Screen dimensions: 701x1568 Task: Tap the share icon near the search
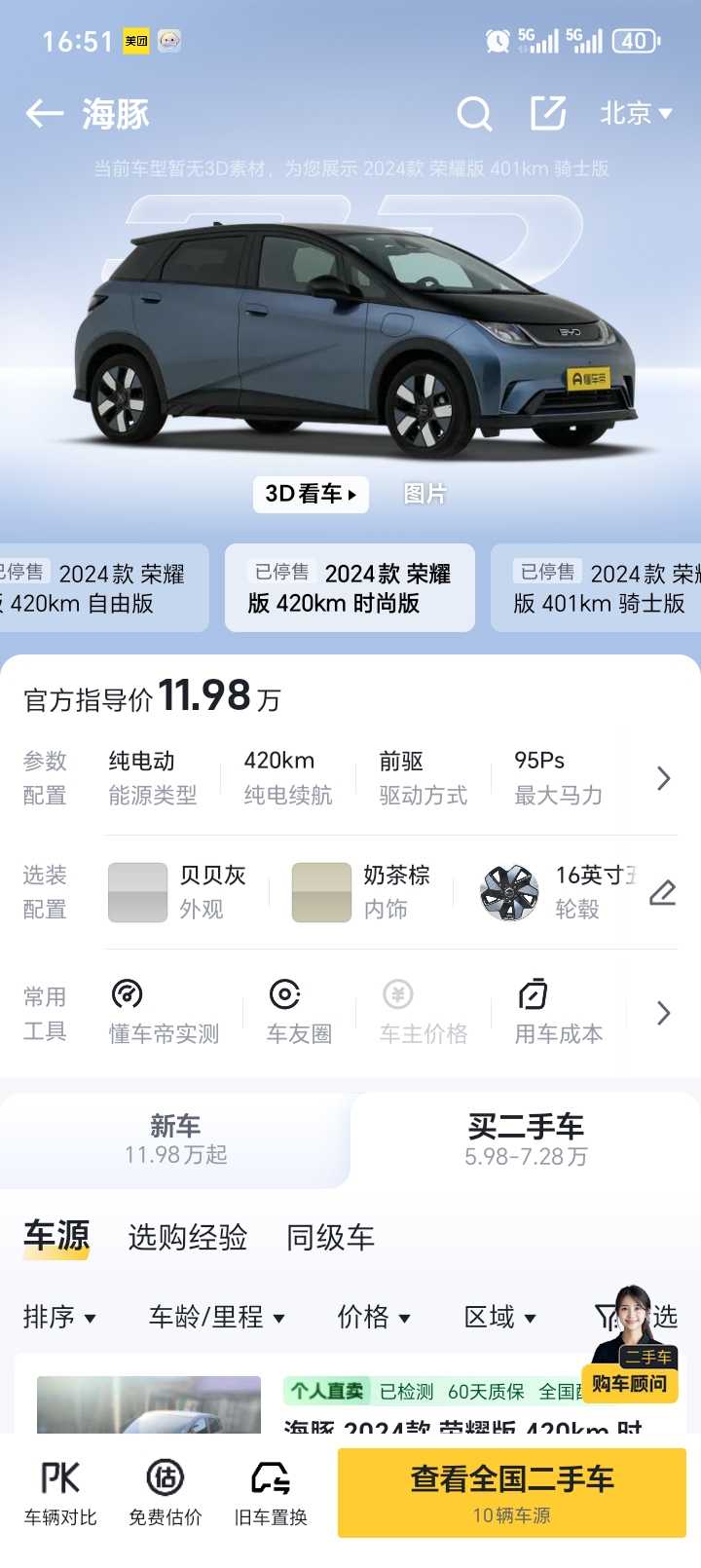pos(546,114)
